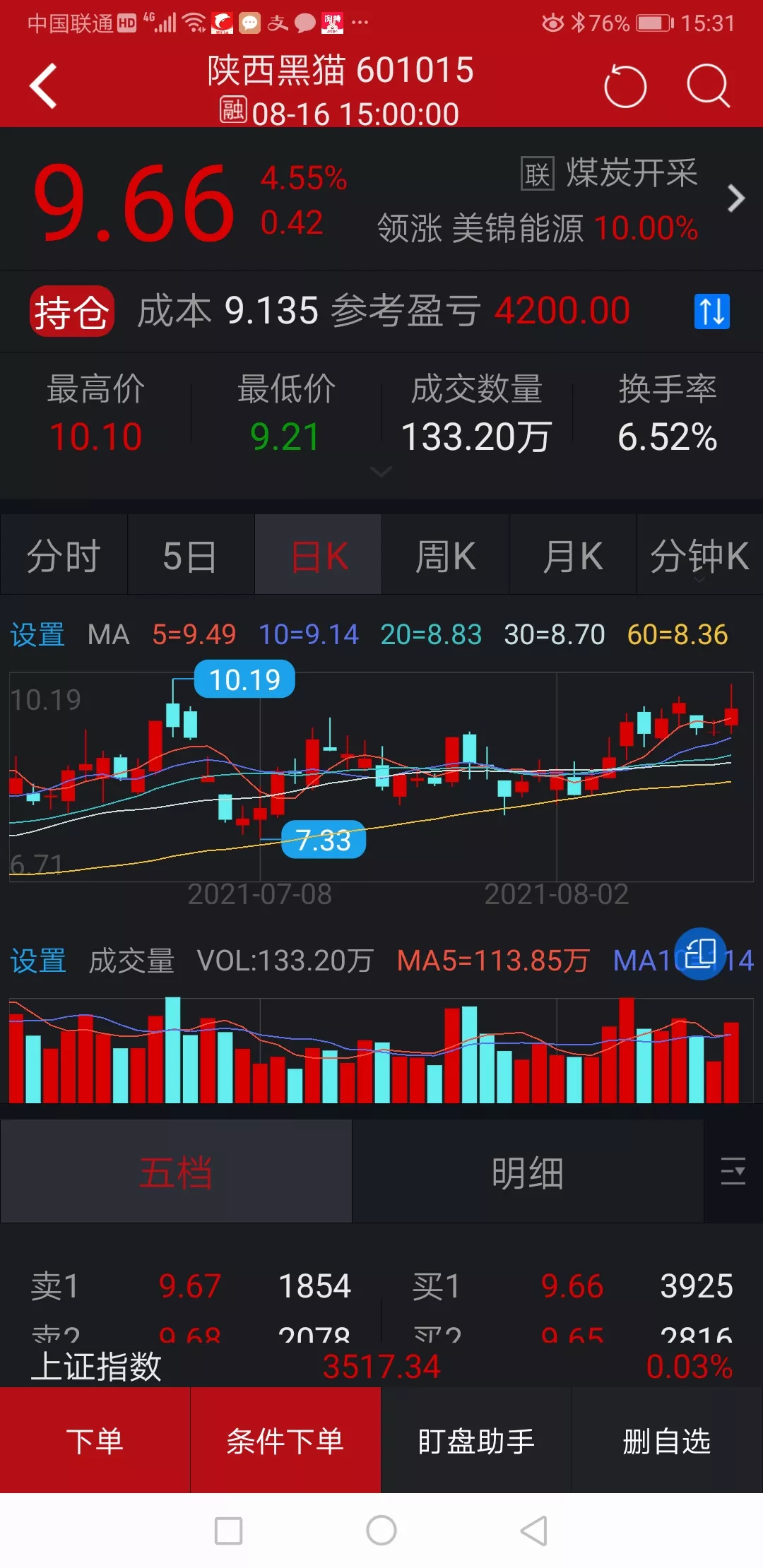The image size is (763, 1568).
Task: Open MA indicator 设置
Action: [x=37, y=634]
